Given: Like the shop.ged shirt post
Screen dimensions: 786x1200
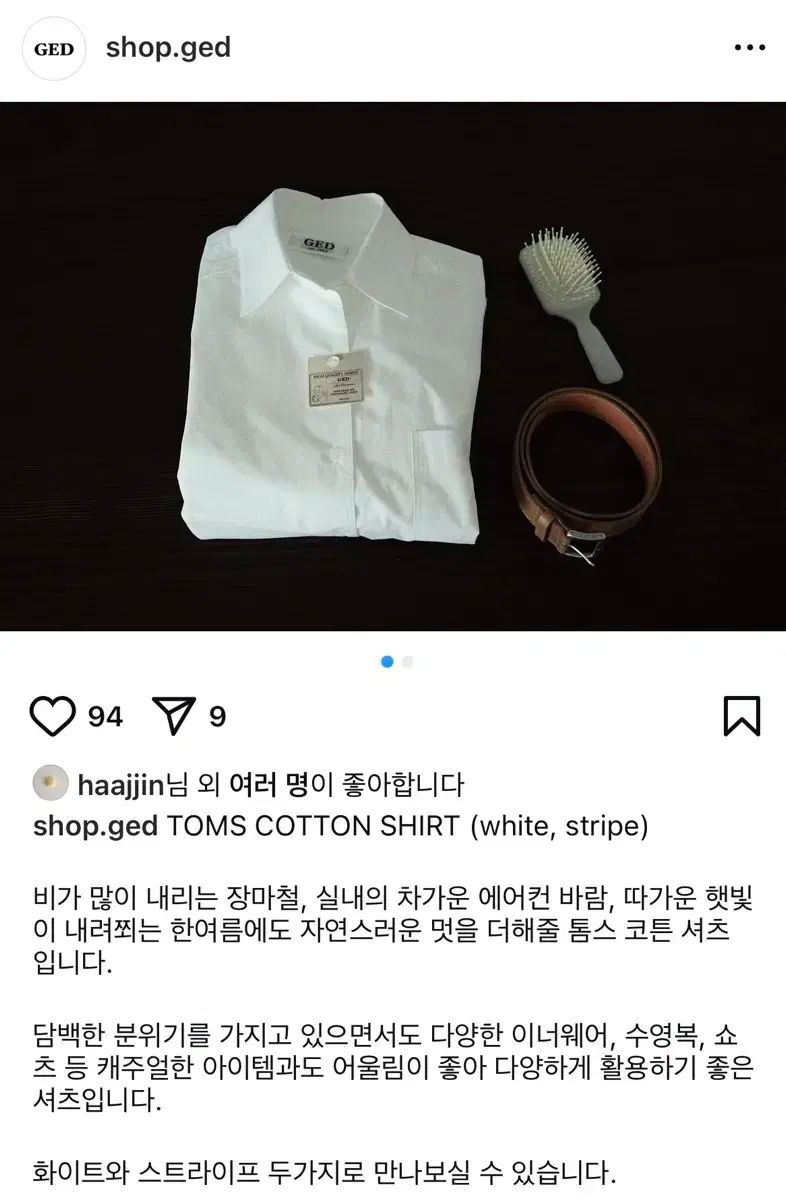Looking at the screenshot, I should click(54, 717).
